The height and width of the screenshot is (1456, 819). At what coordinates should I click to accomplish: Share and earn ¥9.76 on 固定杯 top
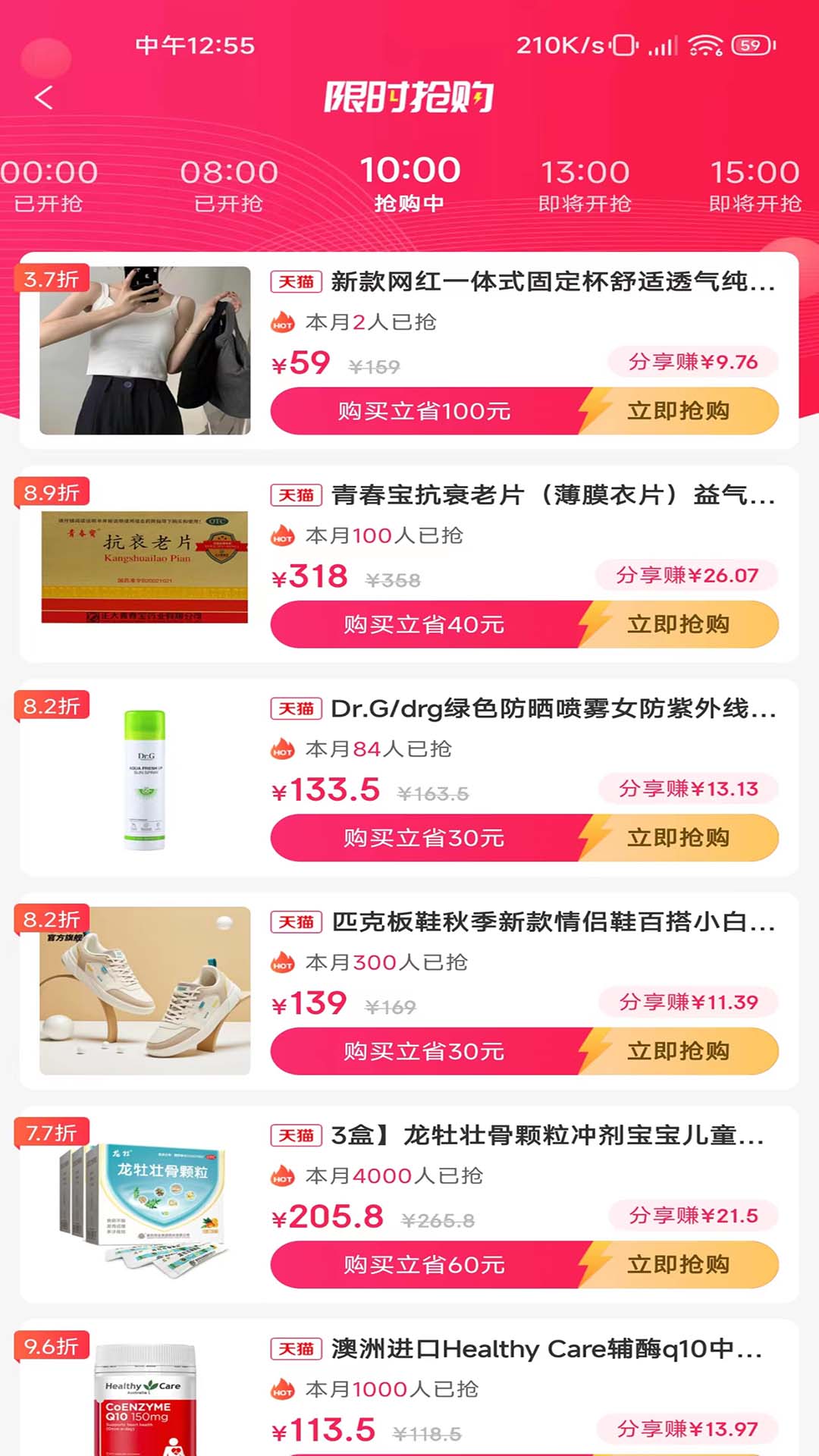coord(693,362)
